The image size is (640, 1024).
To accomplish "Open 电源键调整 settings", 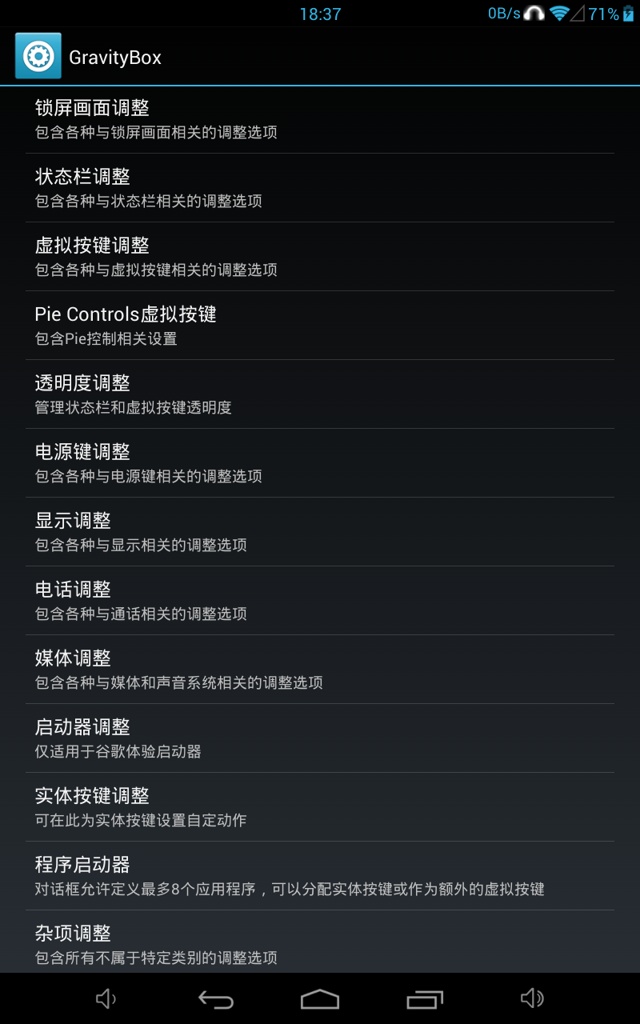I will pyautogui.click(x=320, y=463).
